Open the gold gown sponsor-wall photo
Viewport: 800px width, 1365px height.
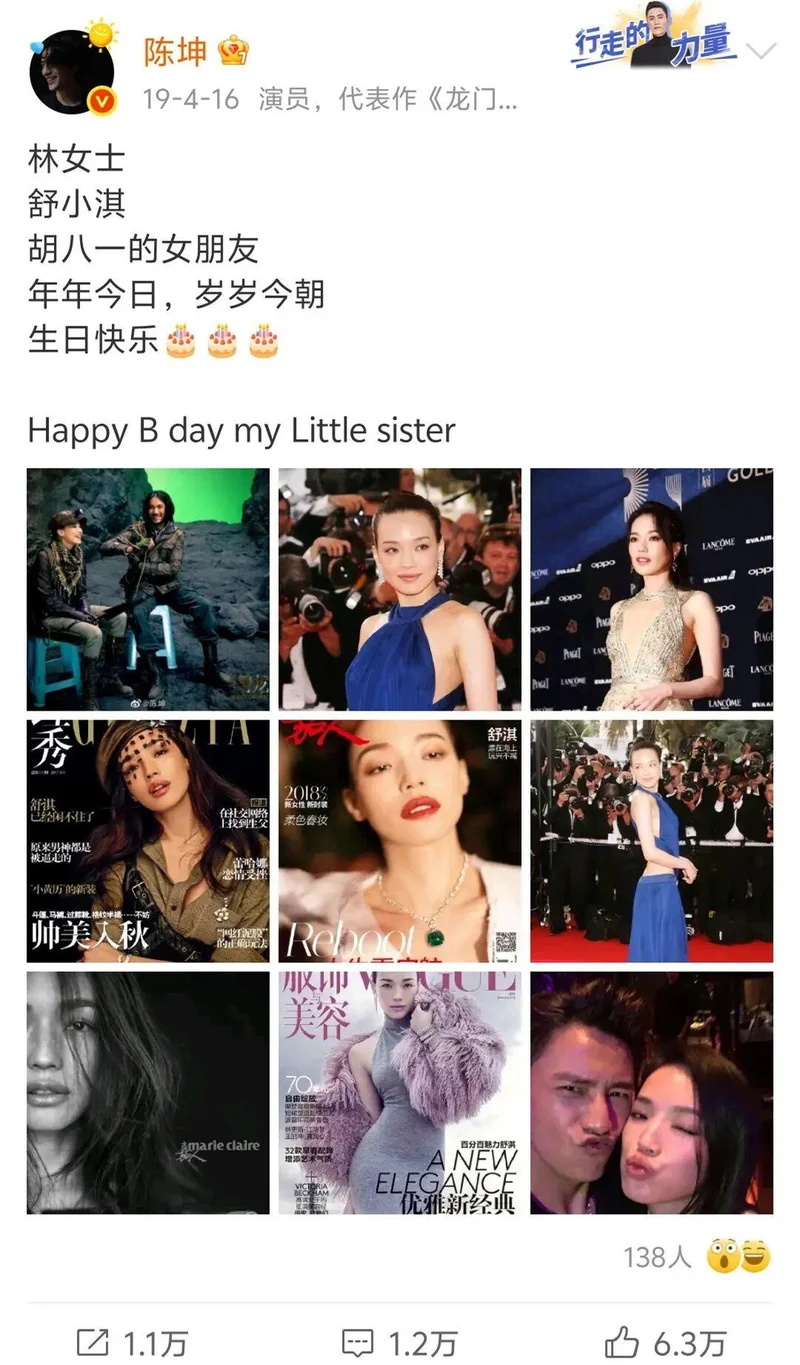[651, 589]
